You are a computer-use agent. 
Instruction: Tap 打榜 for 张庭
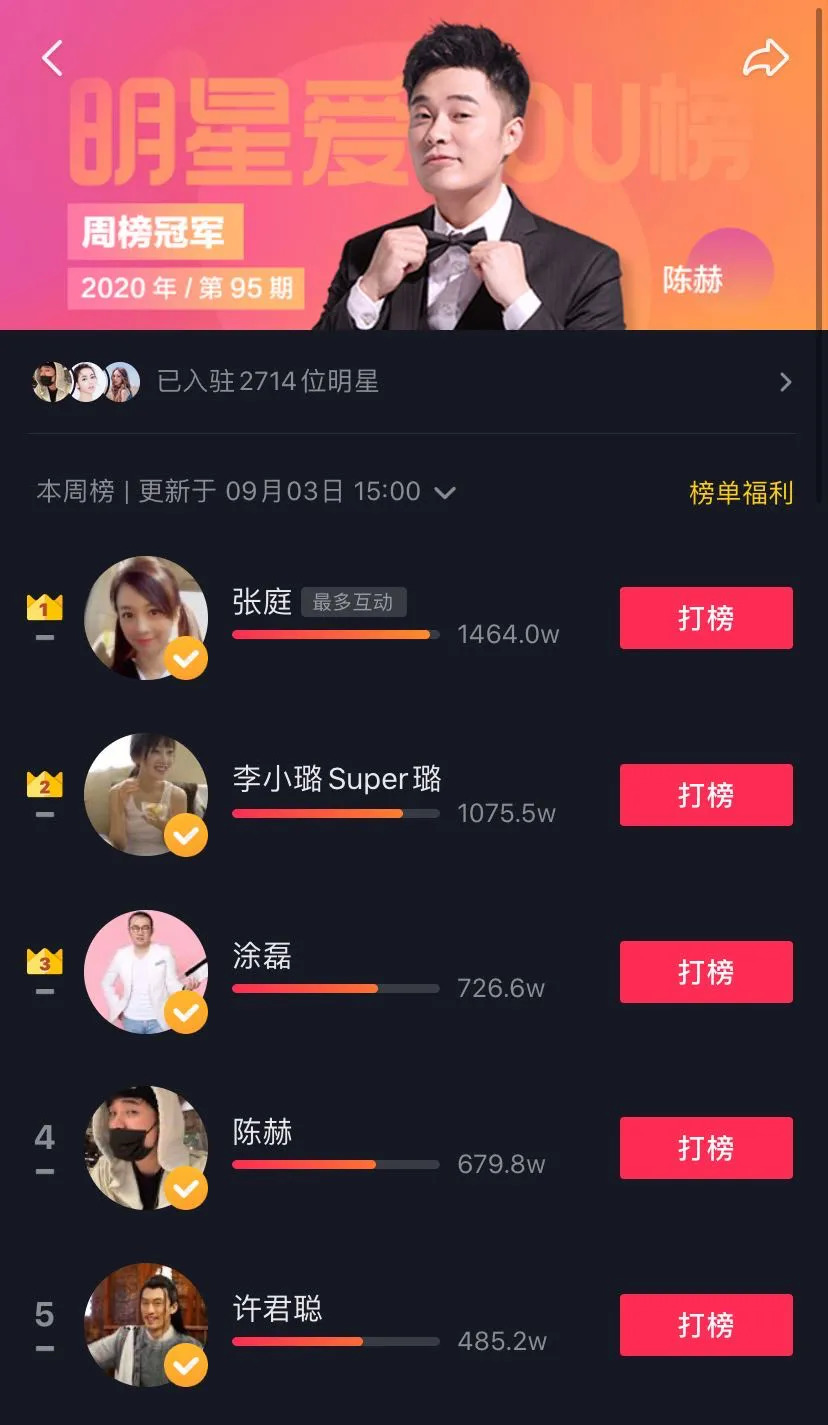706,618
